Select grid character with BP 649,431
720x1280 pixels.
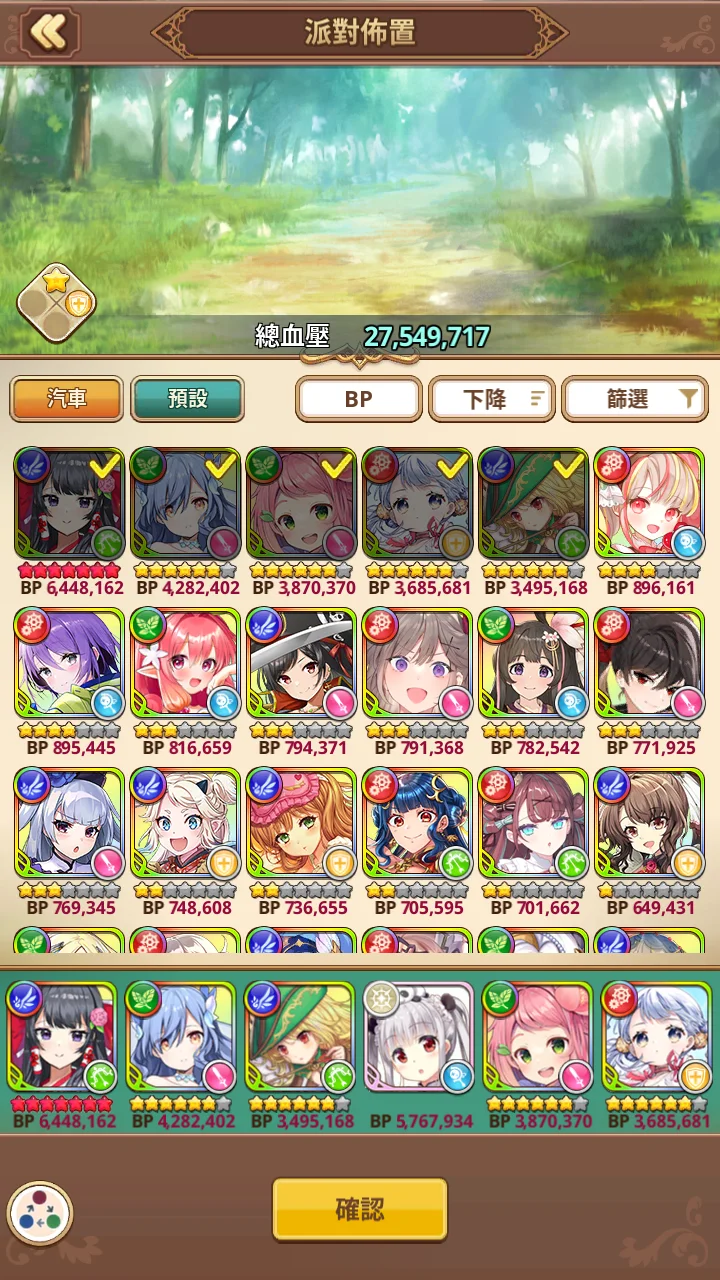650,823
